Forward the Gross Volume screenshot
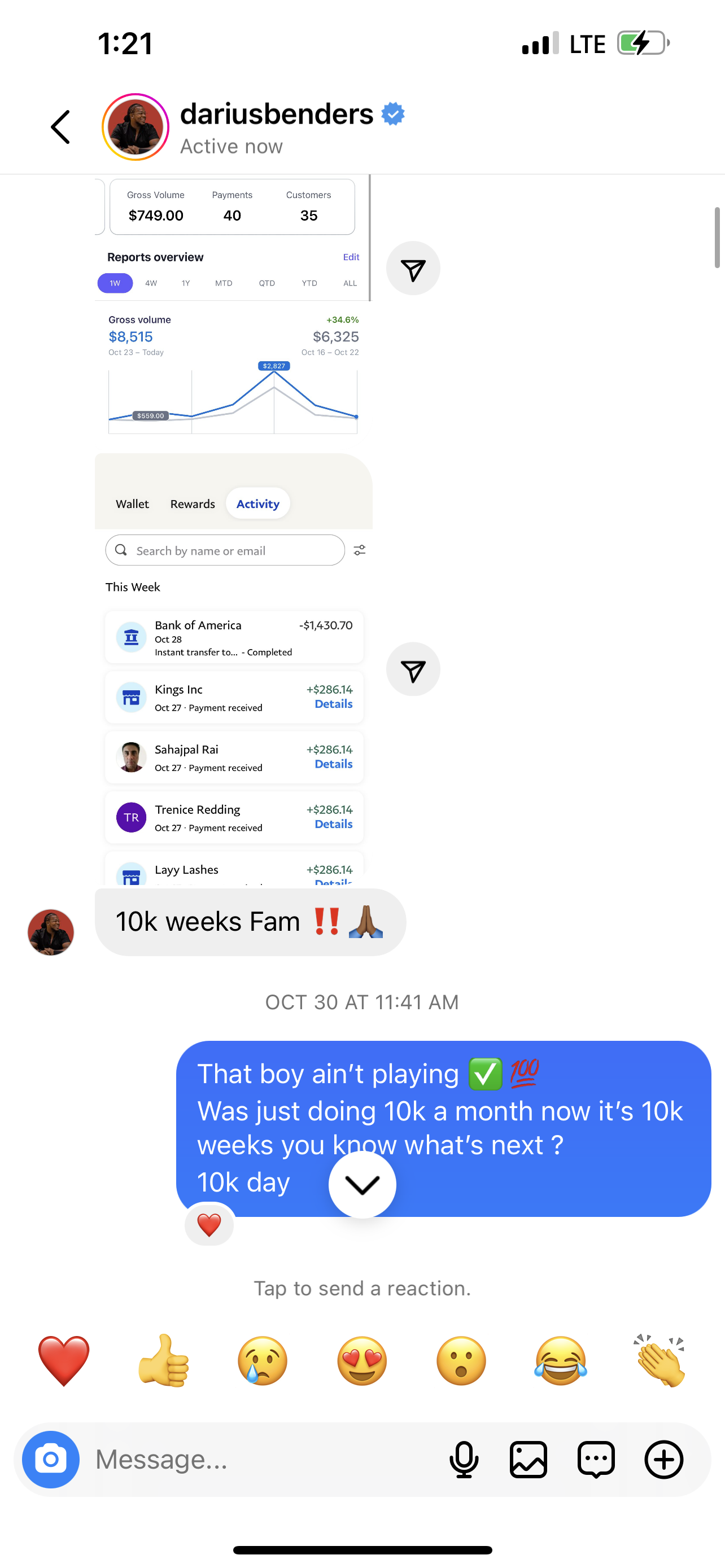Viewport: 725px width, 1568px height. point(413,269)
